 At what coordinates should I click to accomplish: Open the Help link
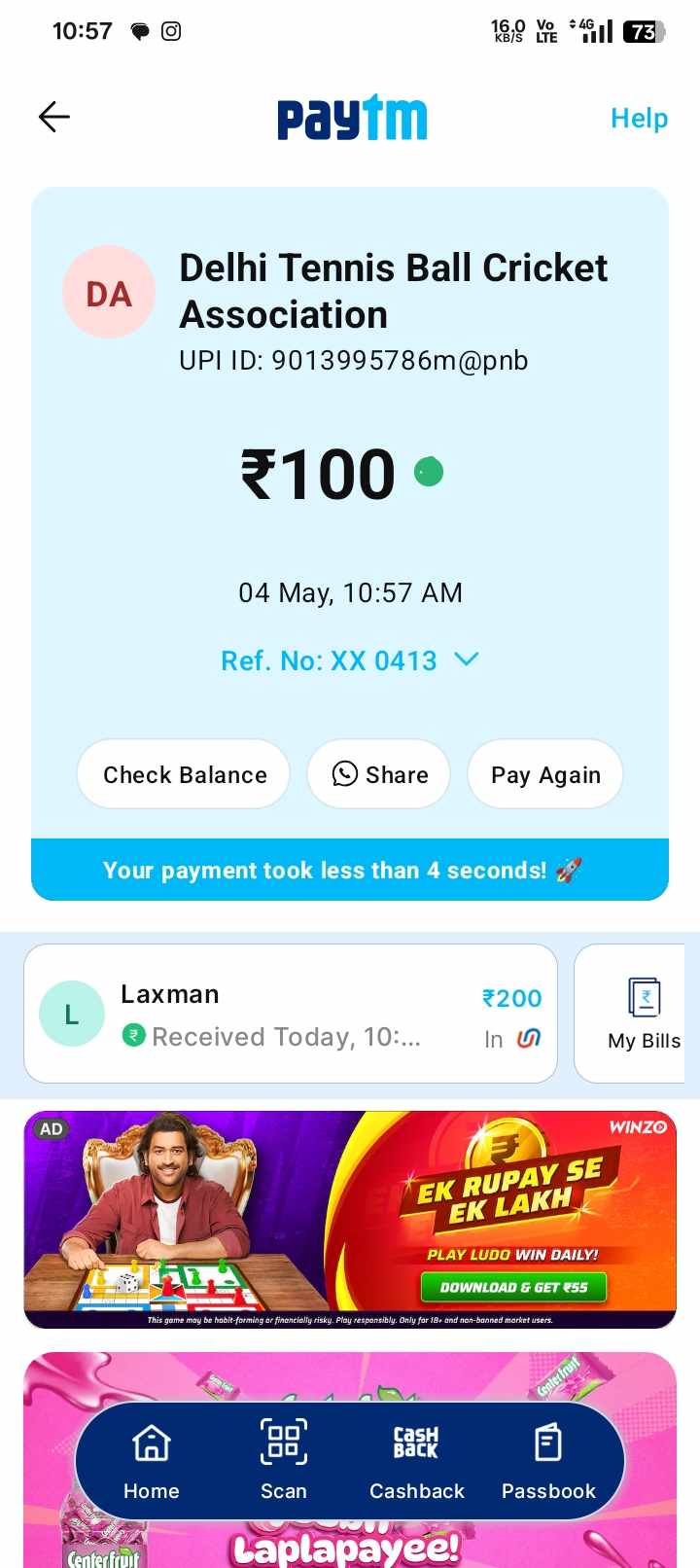pyautogui.click(x=639, y=119)
